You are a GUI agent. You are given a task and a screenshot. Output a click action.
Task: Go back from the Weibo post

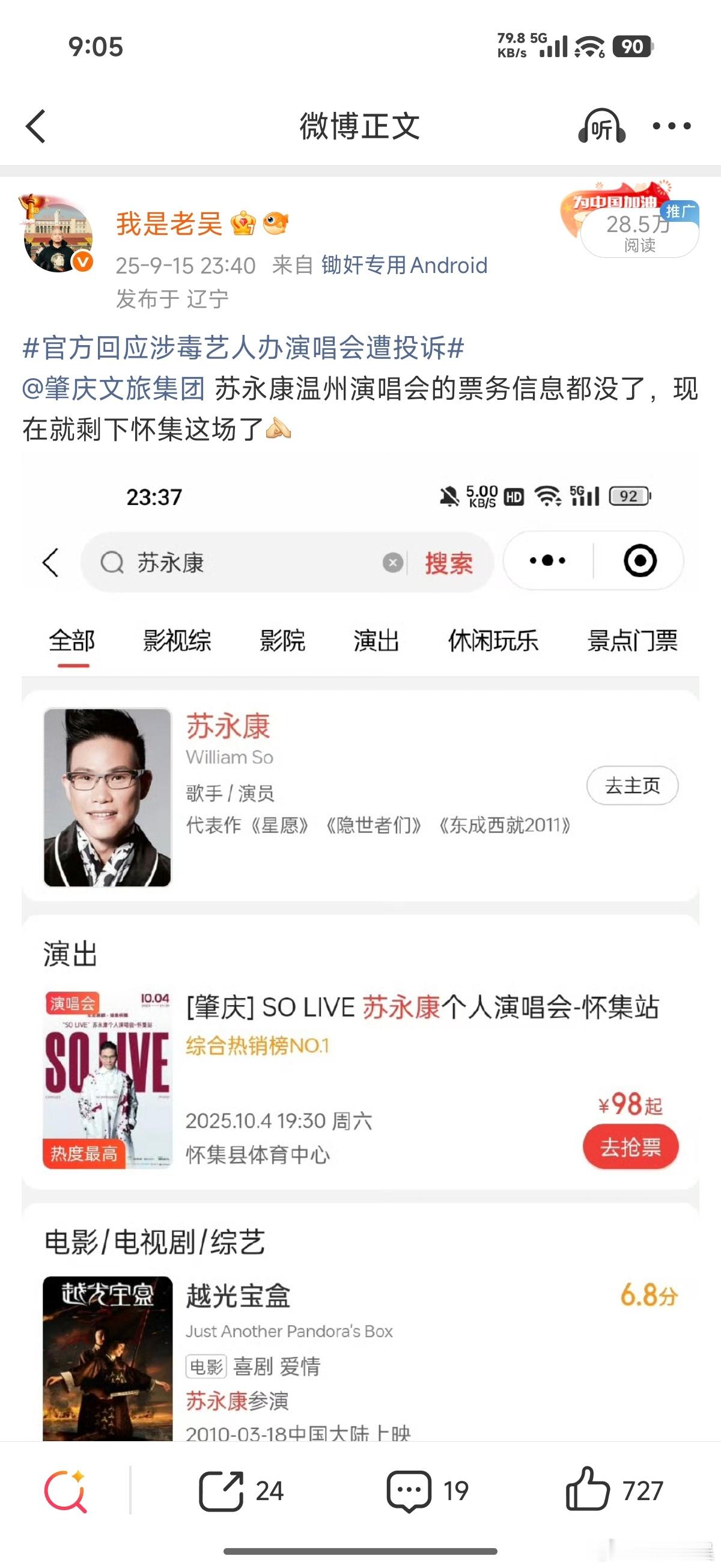[36, 127]
